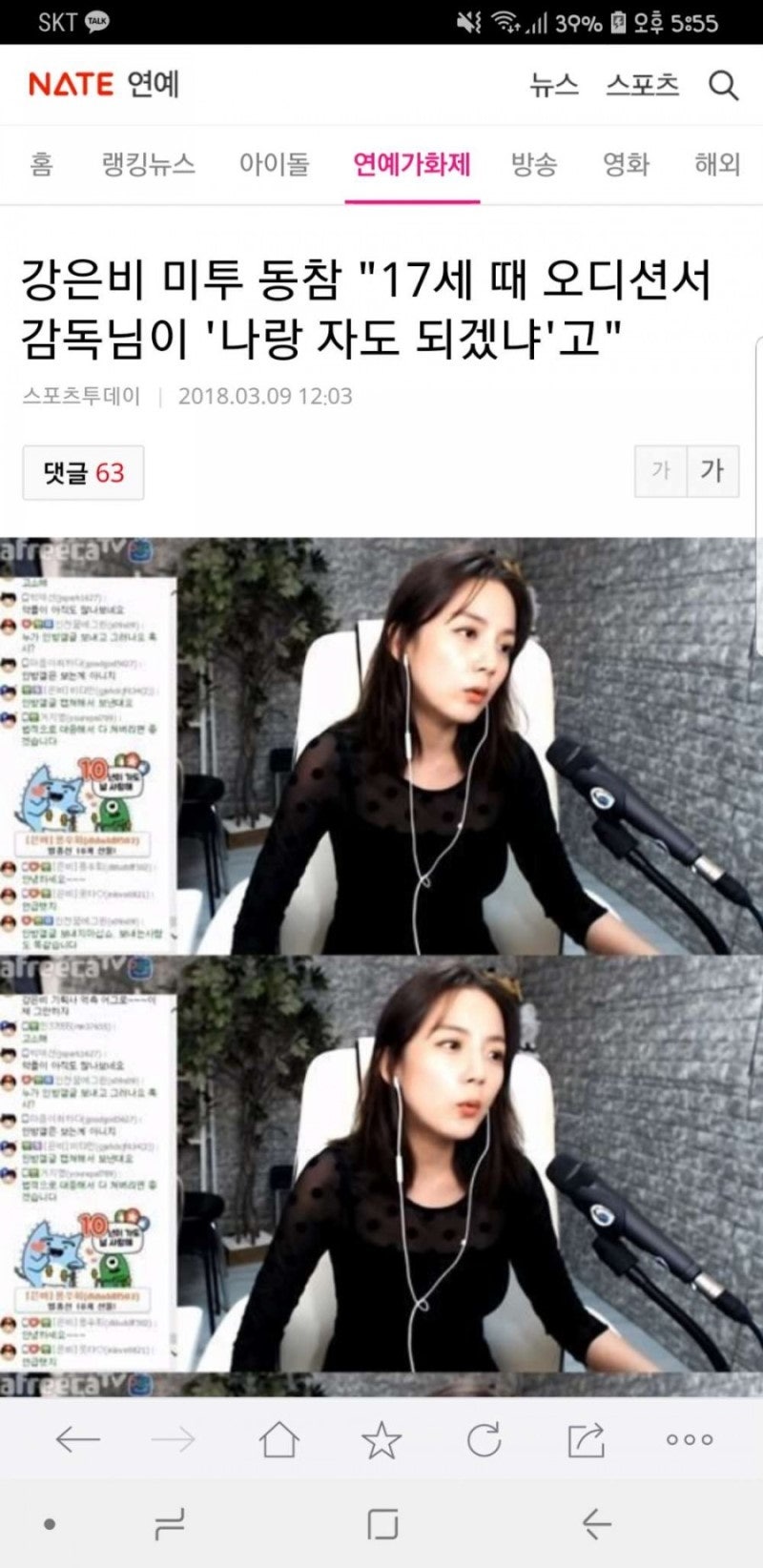Reload the page with refresh icon
Screen dimensions: 763x1568
point(484,1439)
